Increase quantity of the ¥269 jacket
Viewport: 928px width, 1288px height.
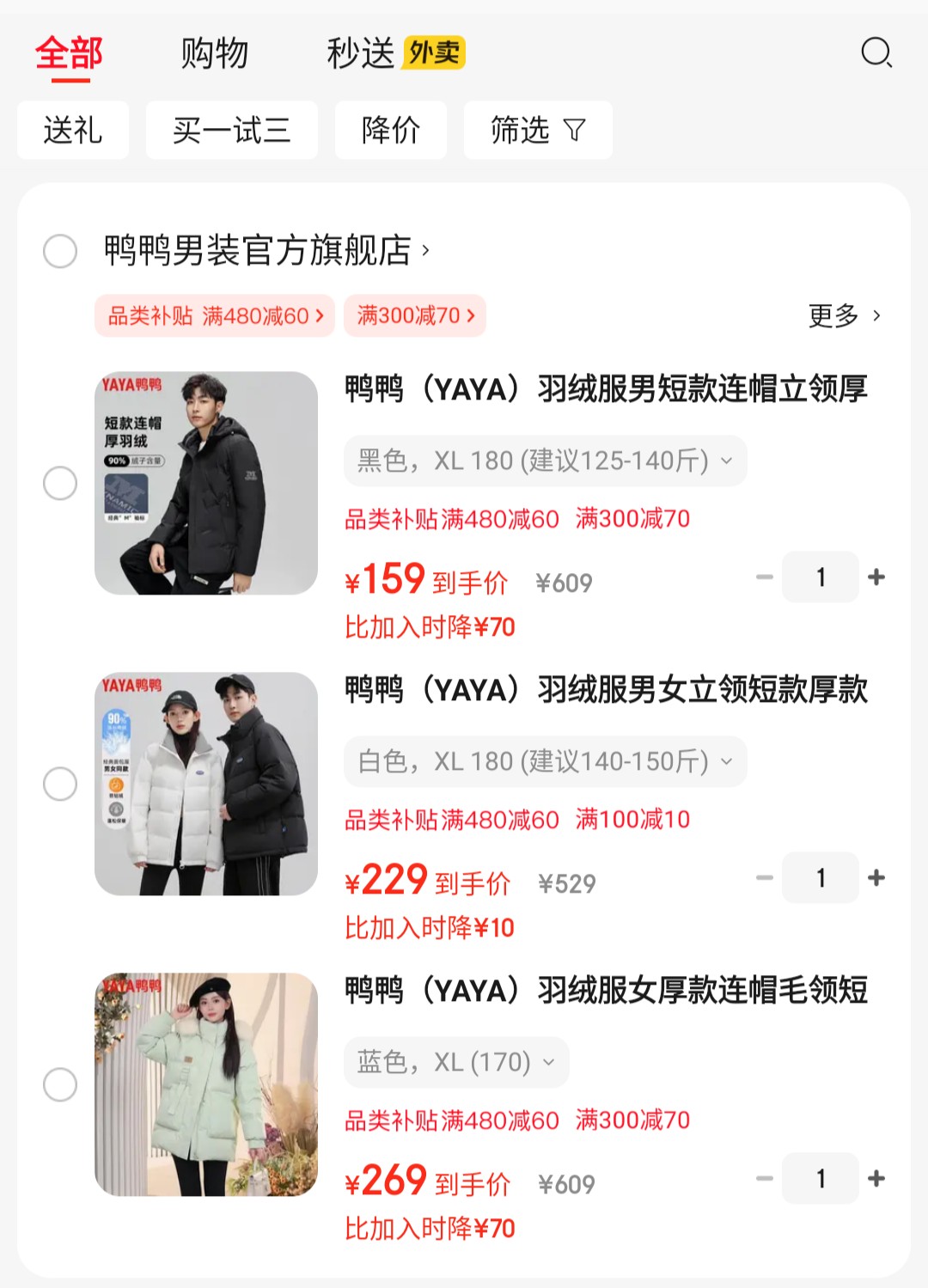876,1178
